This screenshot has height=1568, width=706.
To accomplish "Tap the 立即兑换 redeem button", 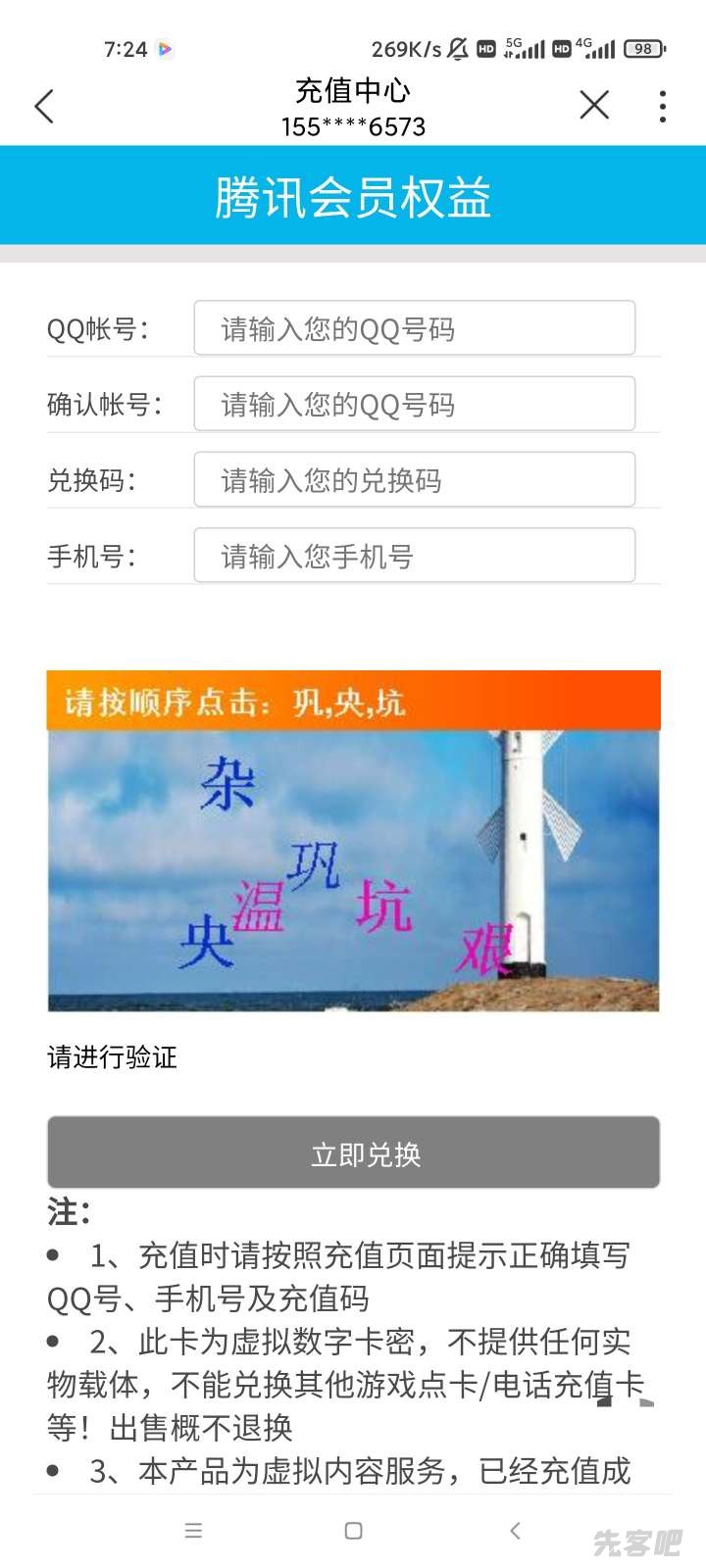I will [353, 1153].
